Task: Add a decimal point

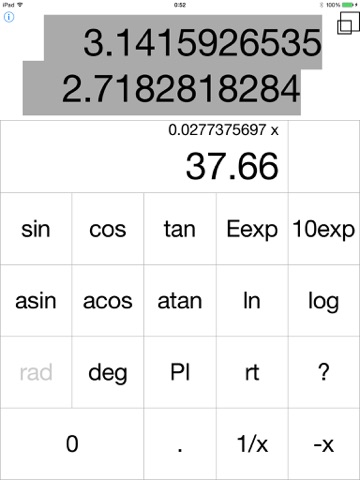Action: coord(180,444)
